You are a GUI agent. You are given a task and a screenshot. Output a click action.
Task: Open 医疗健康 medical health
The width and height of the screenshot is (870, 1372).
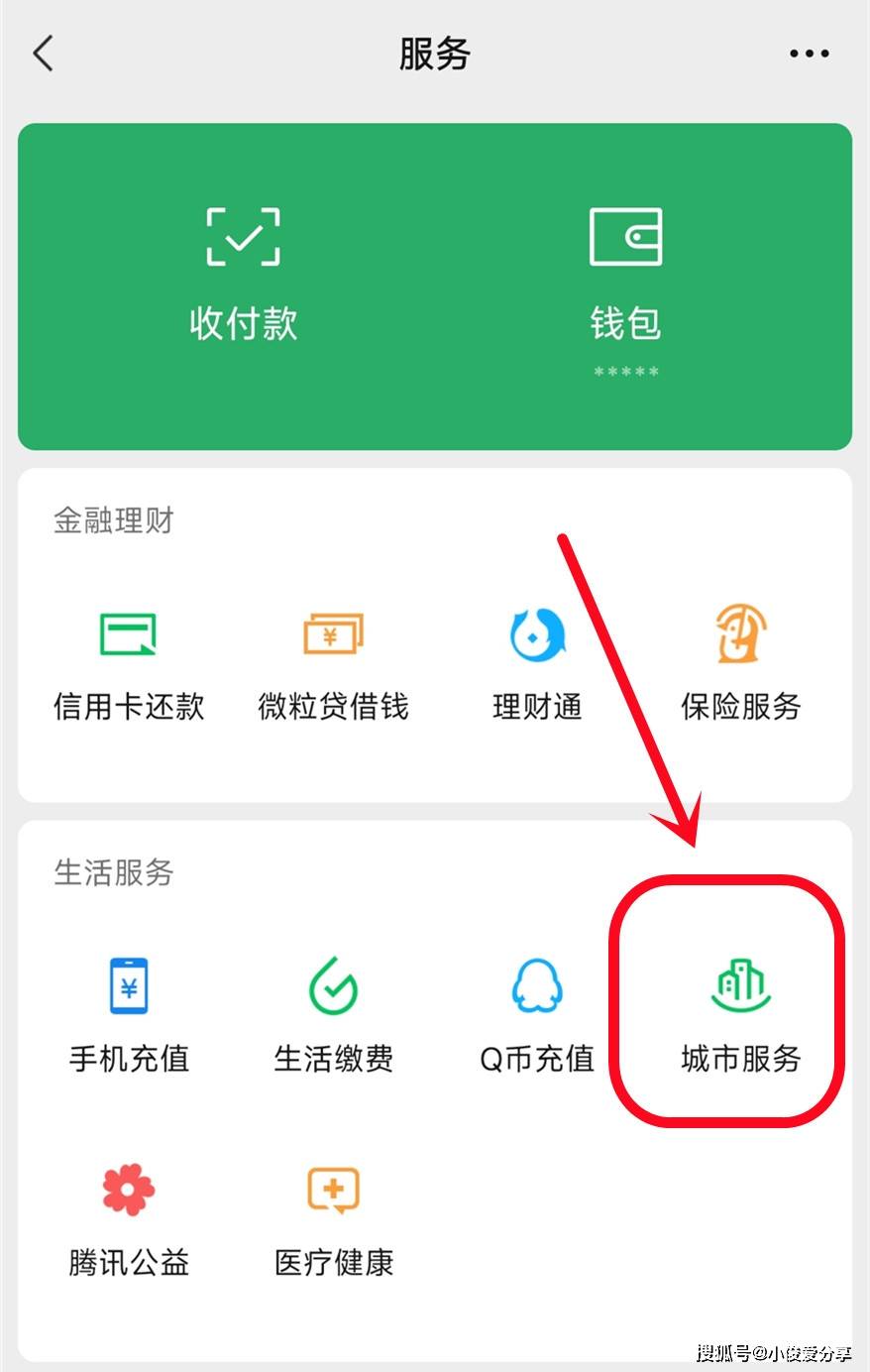pos(333,1218)
